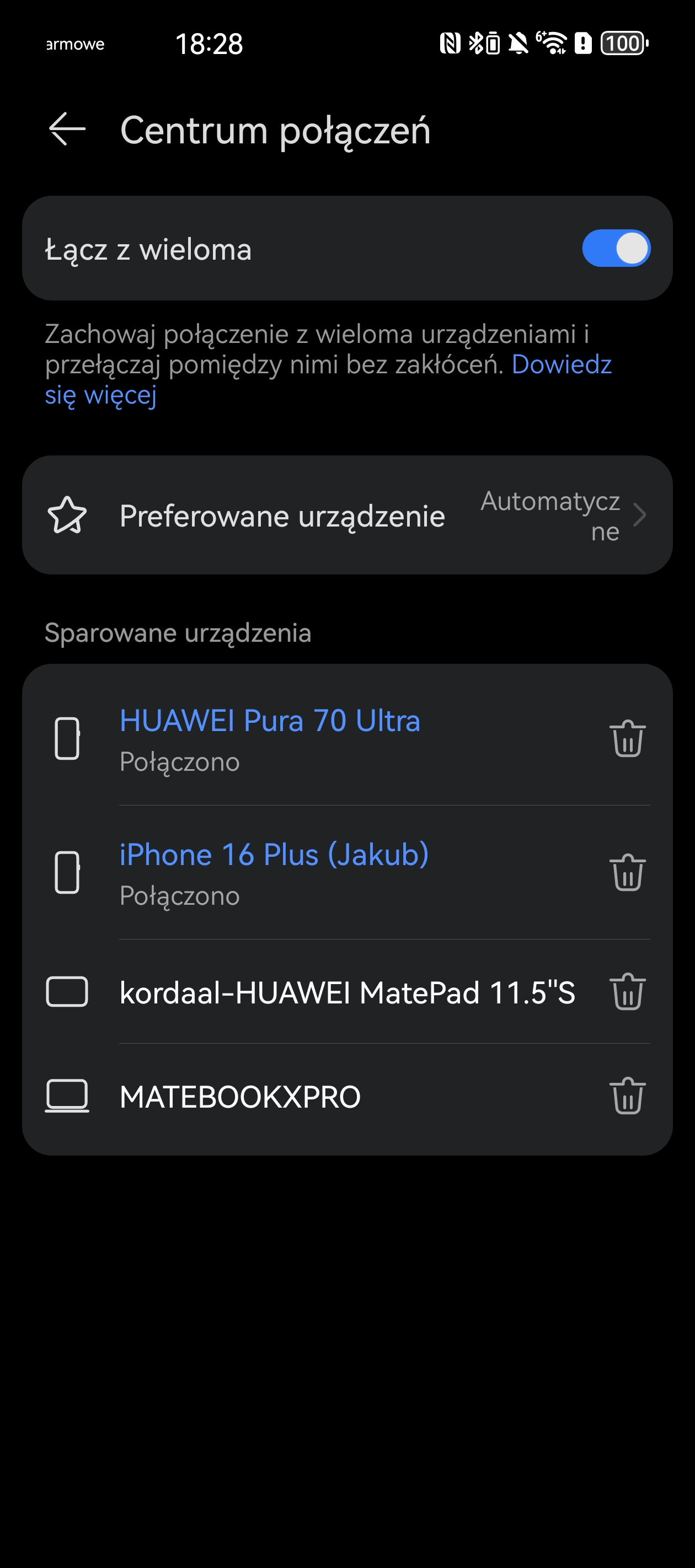The image size is (695, 1568).
Task: Open Preferowane urządzenie setting
Action: [x=347, y=515]
